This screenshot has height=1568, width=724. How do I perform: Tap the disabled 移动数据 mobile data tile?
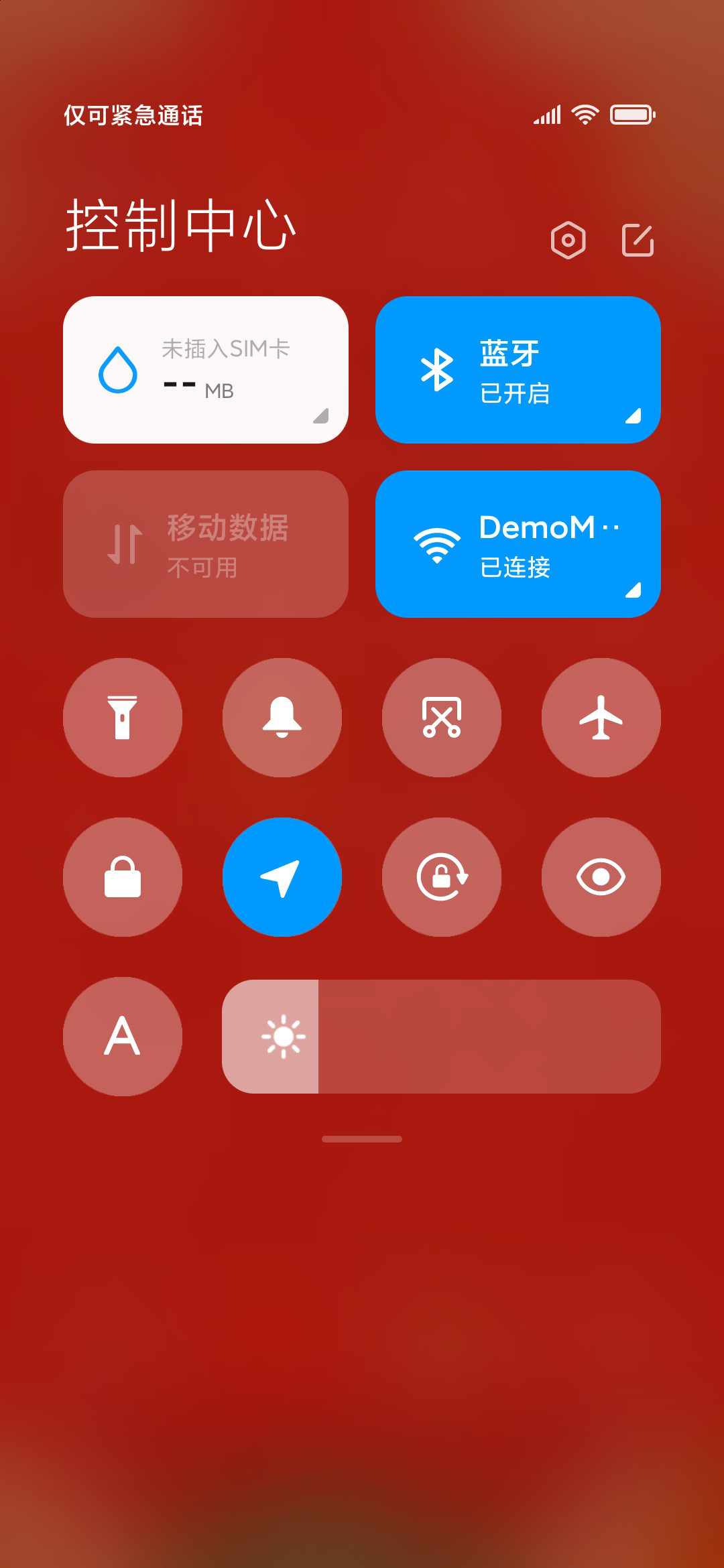pos(206,544)
